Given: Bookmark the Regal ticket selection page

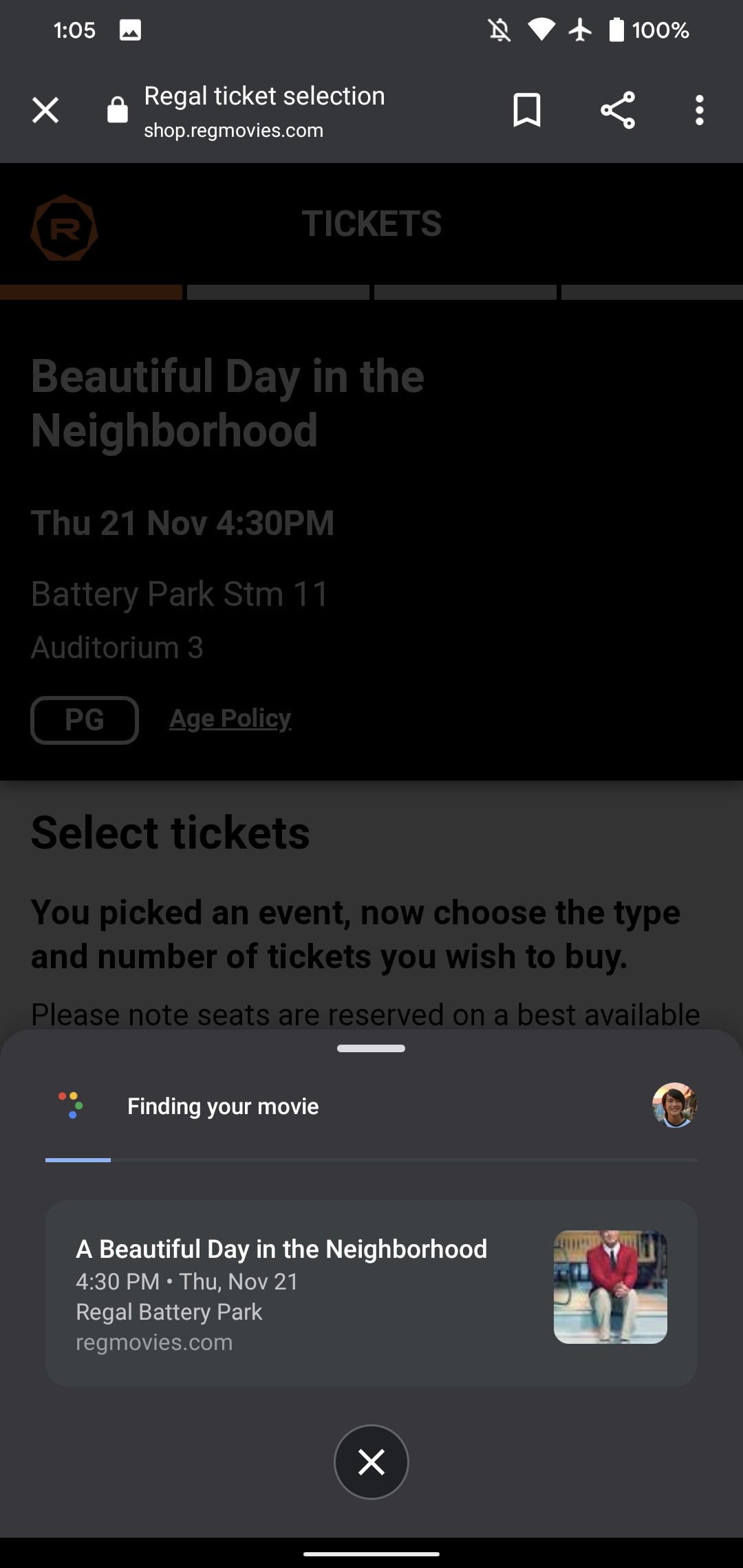Looking at the screenshot, I should (527, 110).
